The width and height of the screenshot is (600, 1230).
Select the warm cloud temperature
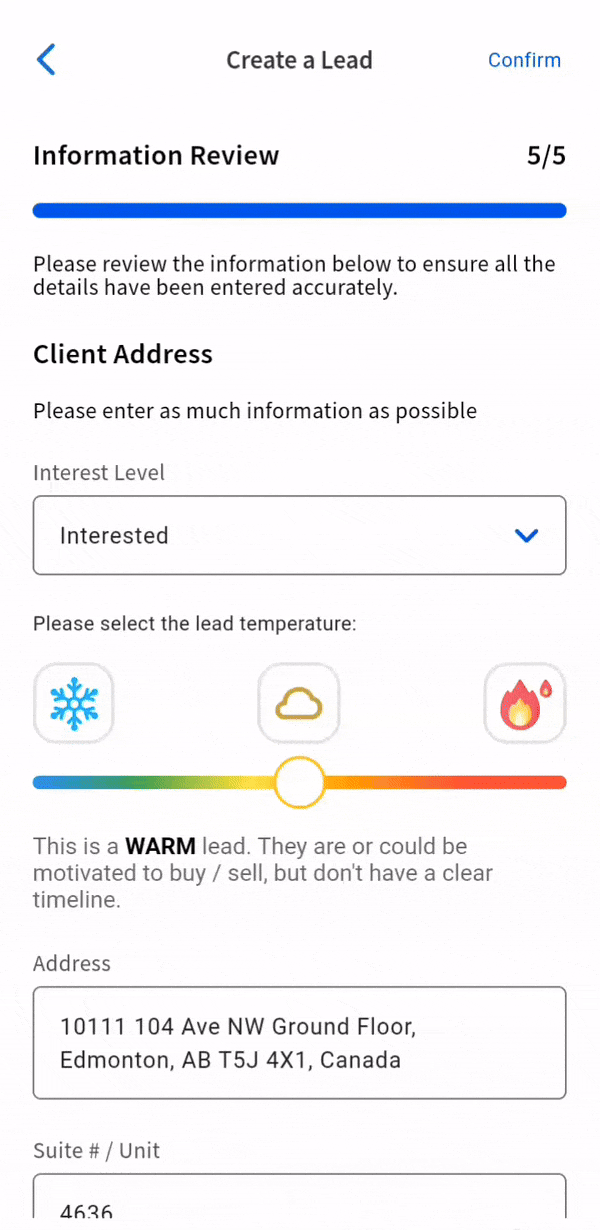[x=299, y=704]
